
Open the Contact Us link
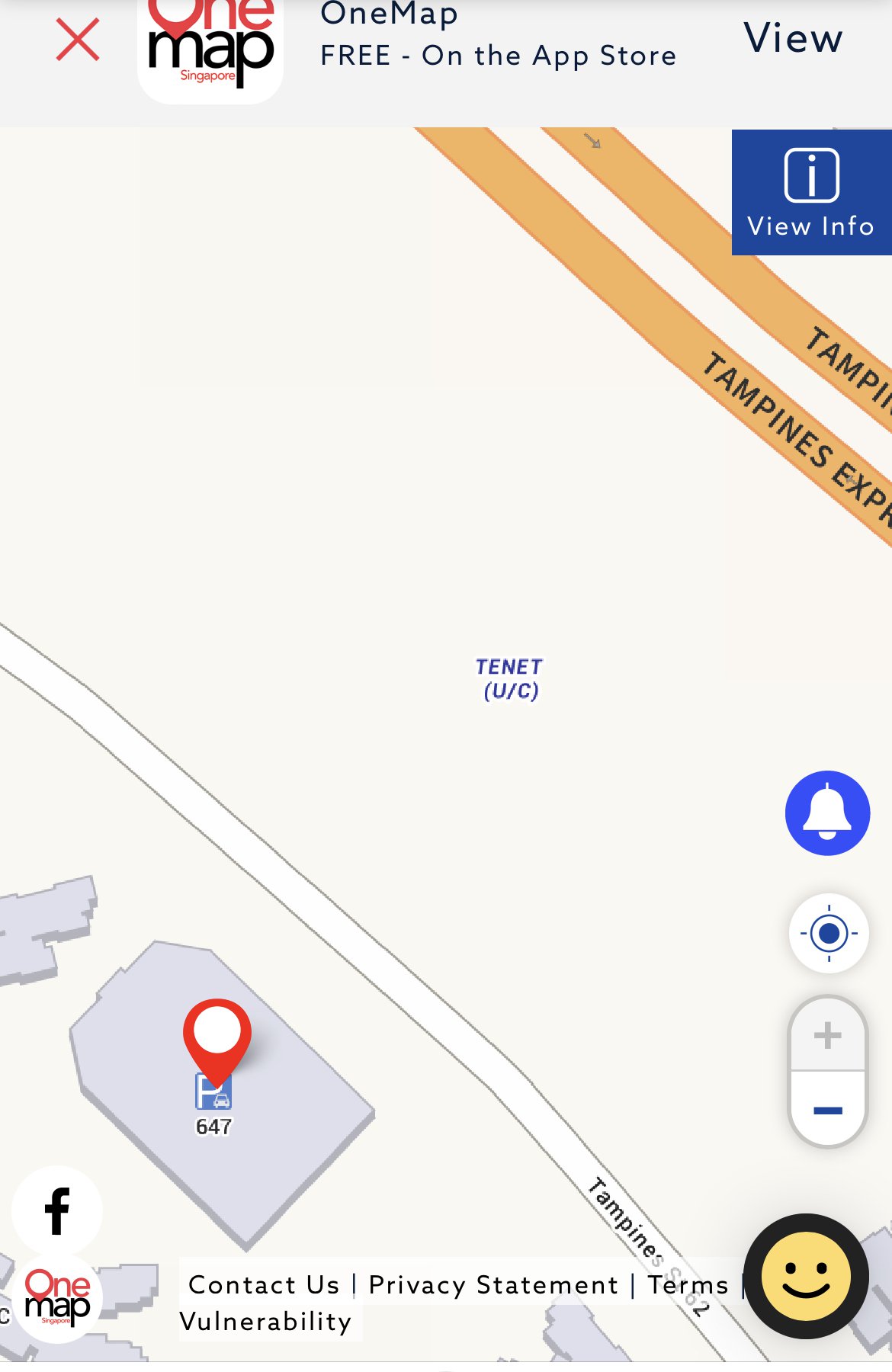[x=264, y=1285]
